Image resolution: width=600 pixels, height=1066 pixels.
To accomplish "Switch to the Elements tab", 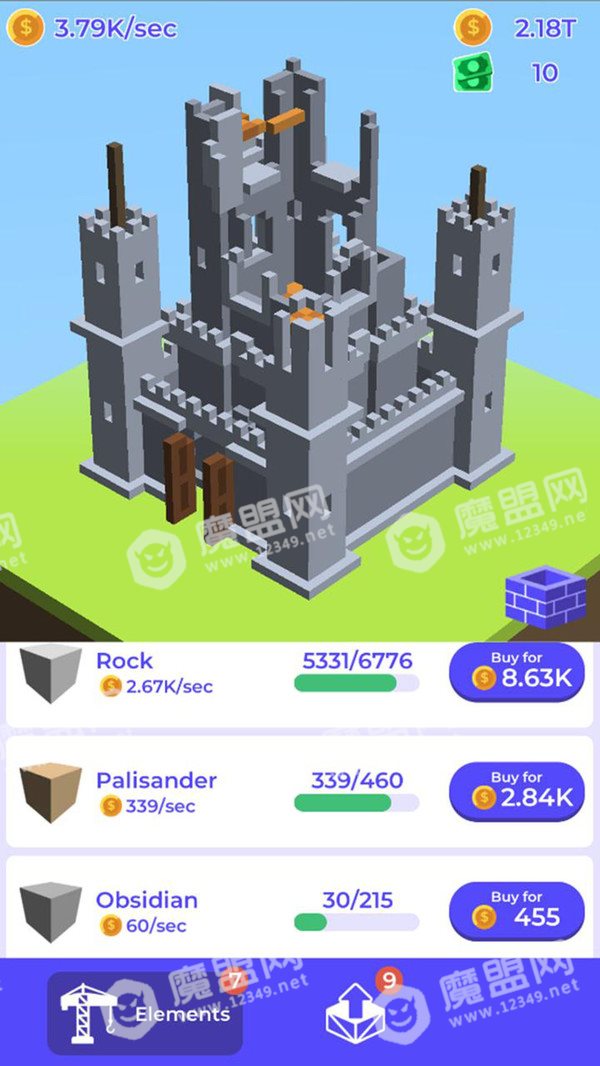I will pos(145,1013).
